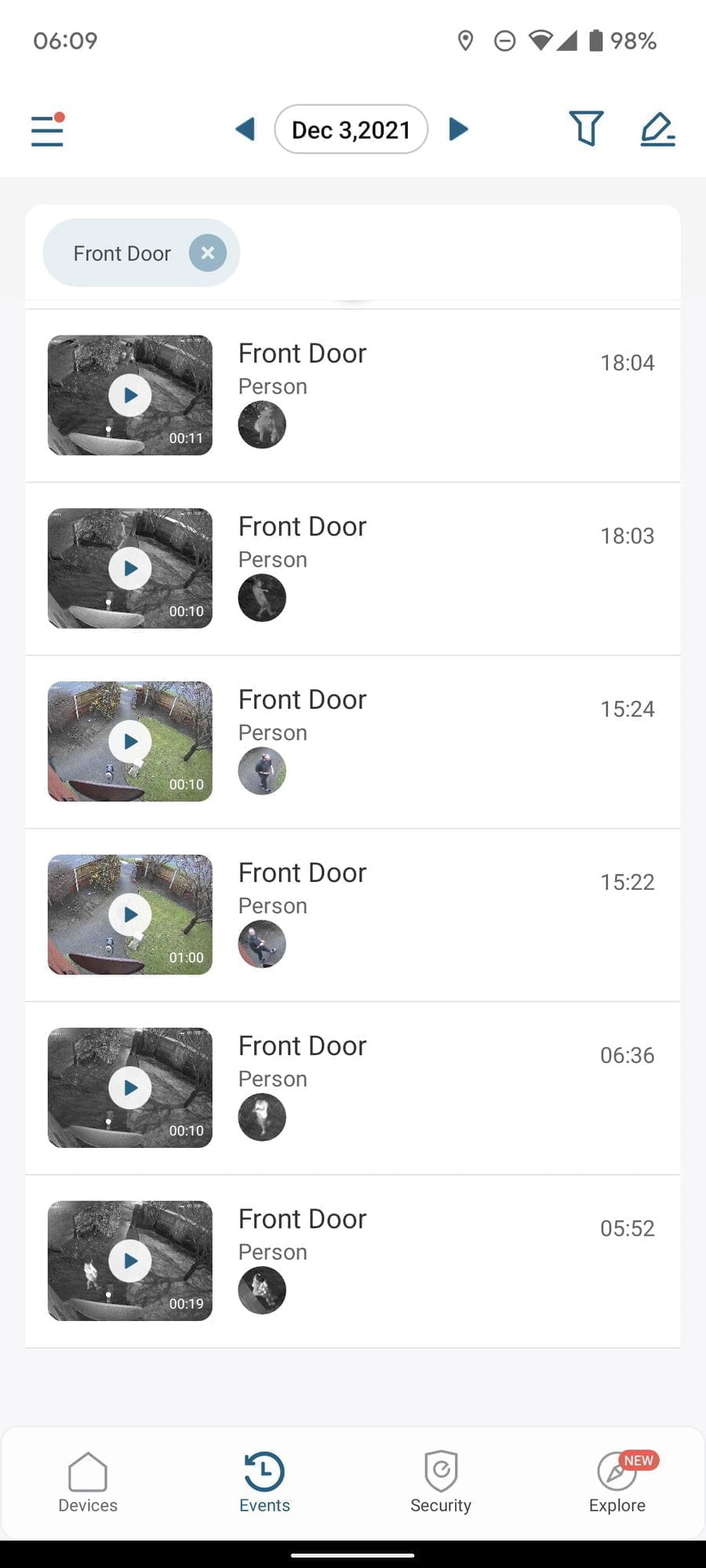Viewport: 706px width, 1568px height.
Task: Switch to the Security tab
Action: point(441,1483)
